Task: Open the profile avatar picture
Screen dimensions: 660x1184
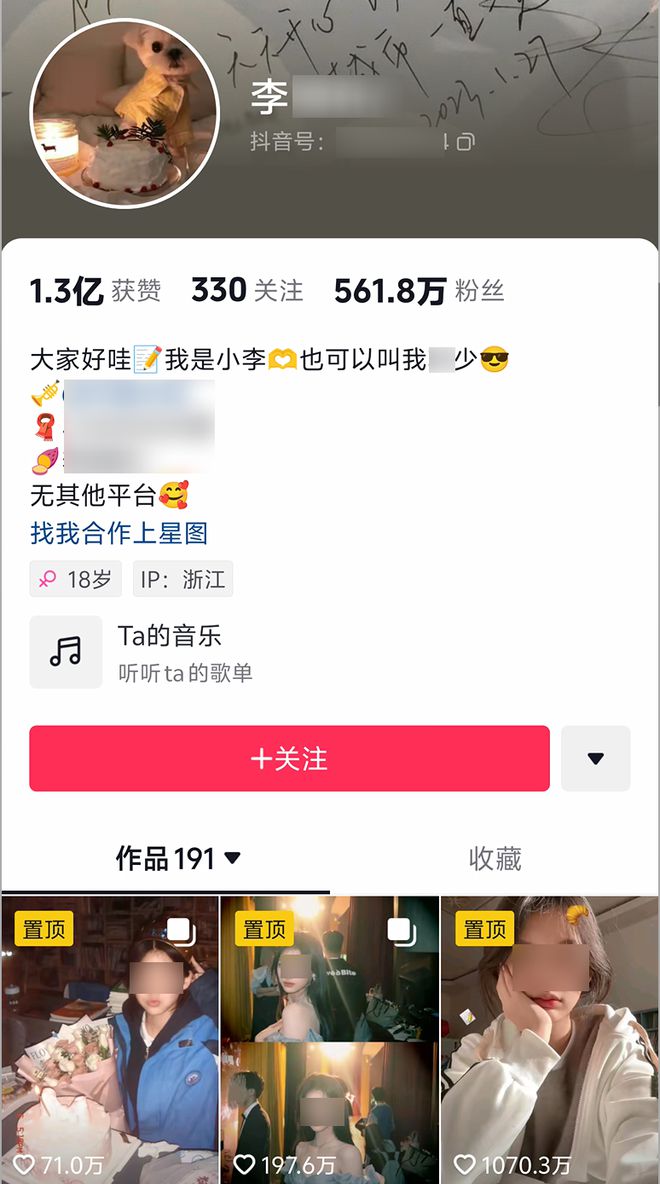Action: (125, 113)
